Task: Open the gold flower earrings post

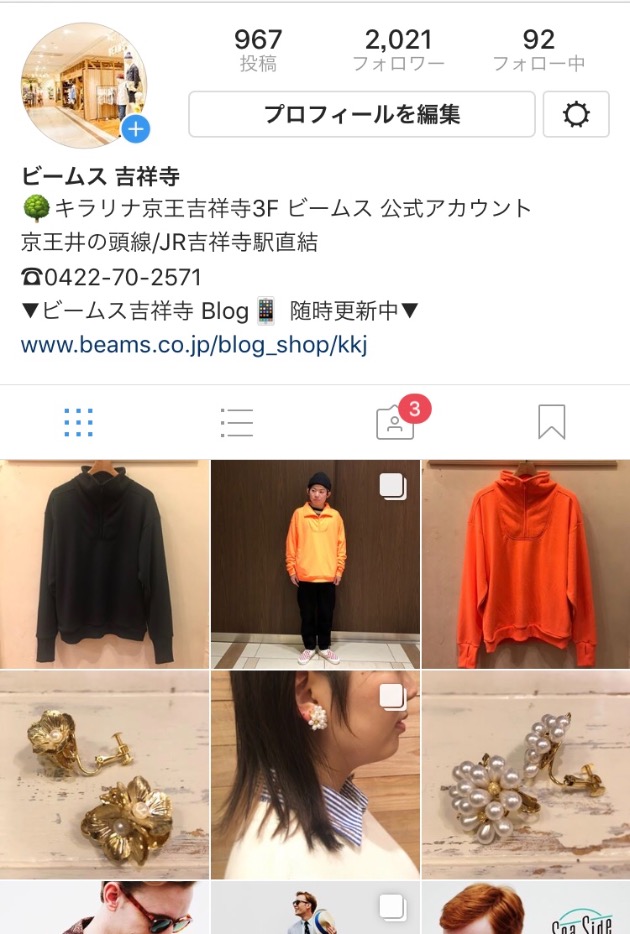Action: (x=104, y=775)
